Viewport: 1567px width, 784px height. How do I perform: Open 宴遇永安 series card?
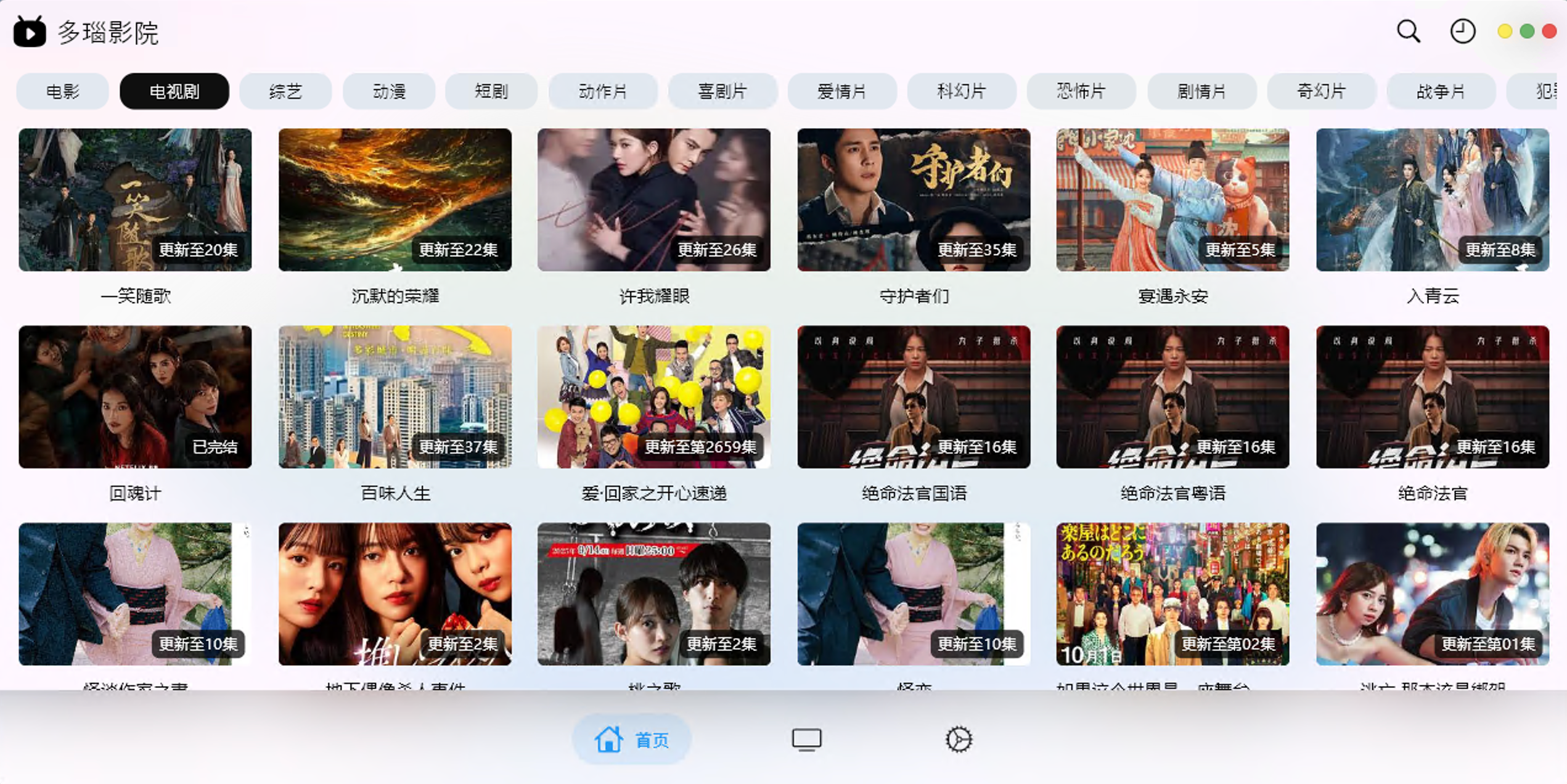click(1172, 200)
